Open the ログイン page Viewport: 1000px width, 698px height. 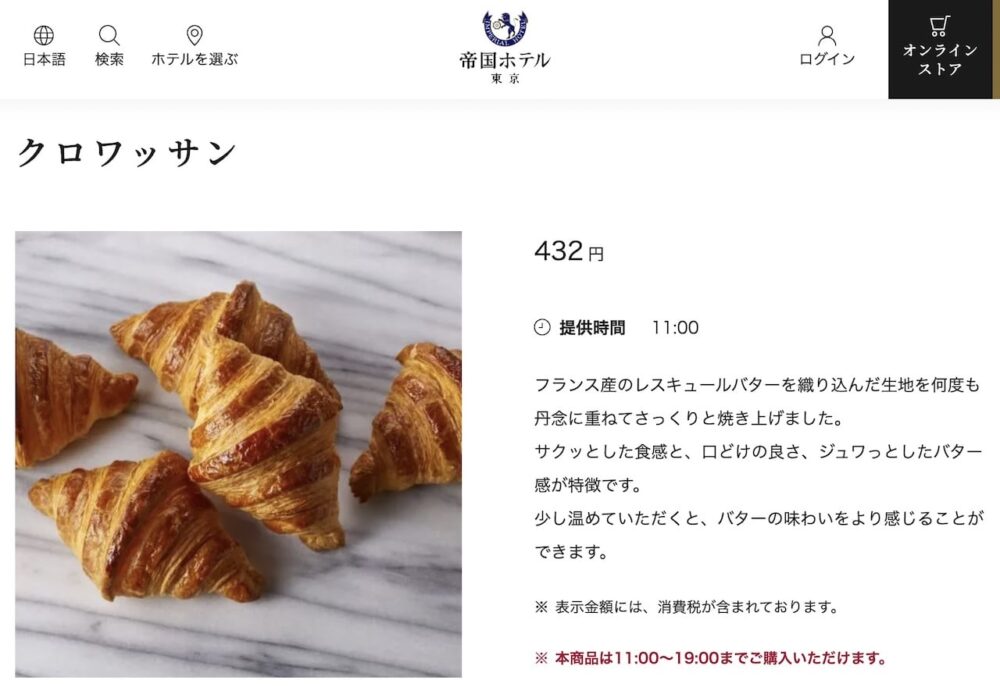[x=827, y=47]
